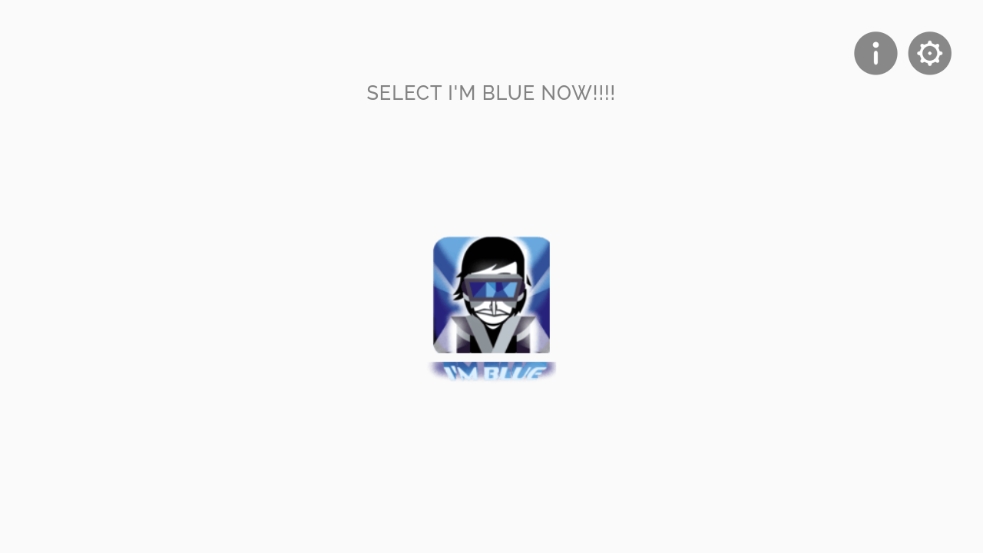
Task: Open the info icon
Action: coord(875,53)
